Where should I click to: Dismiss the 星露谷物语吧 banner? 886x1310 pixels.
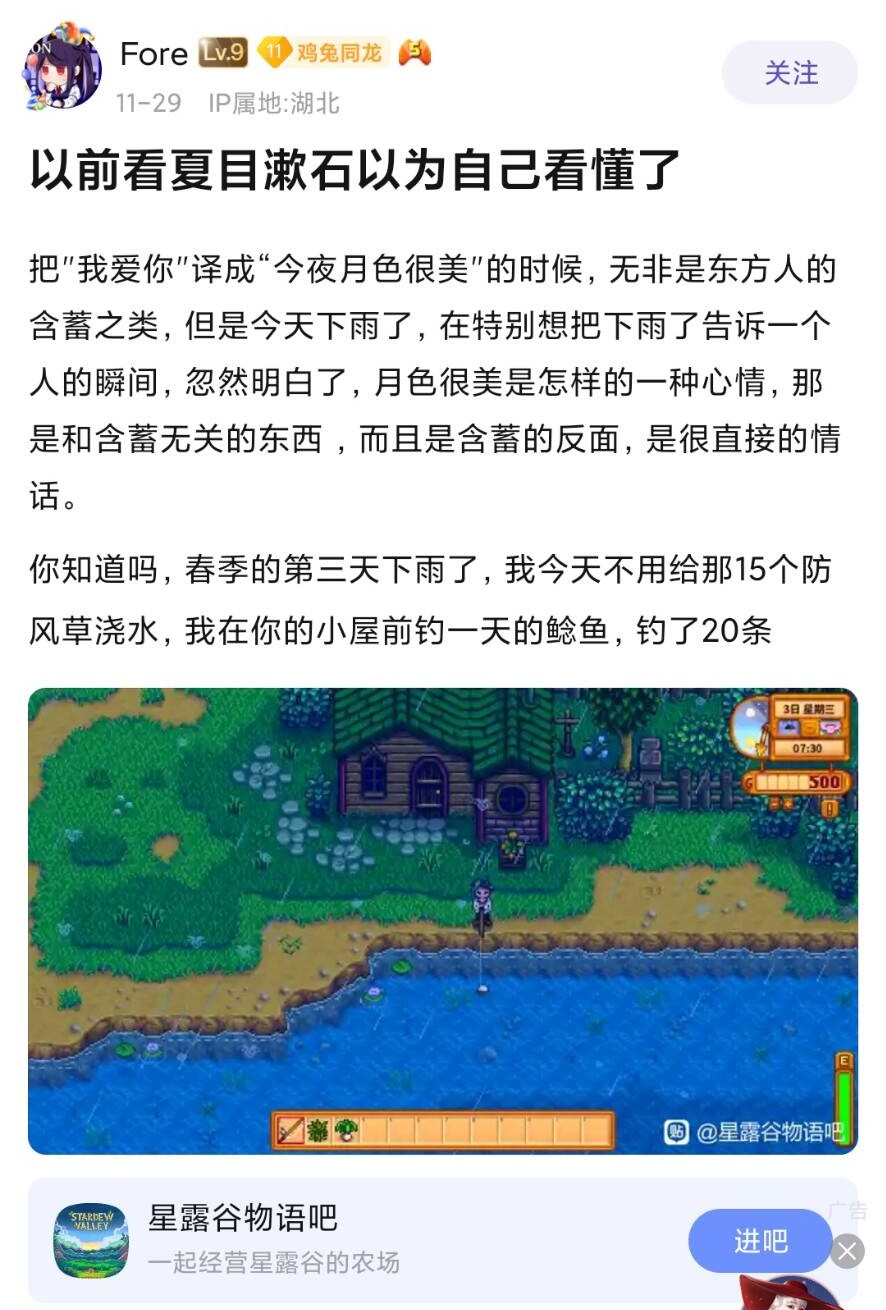point(848,1251)
